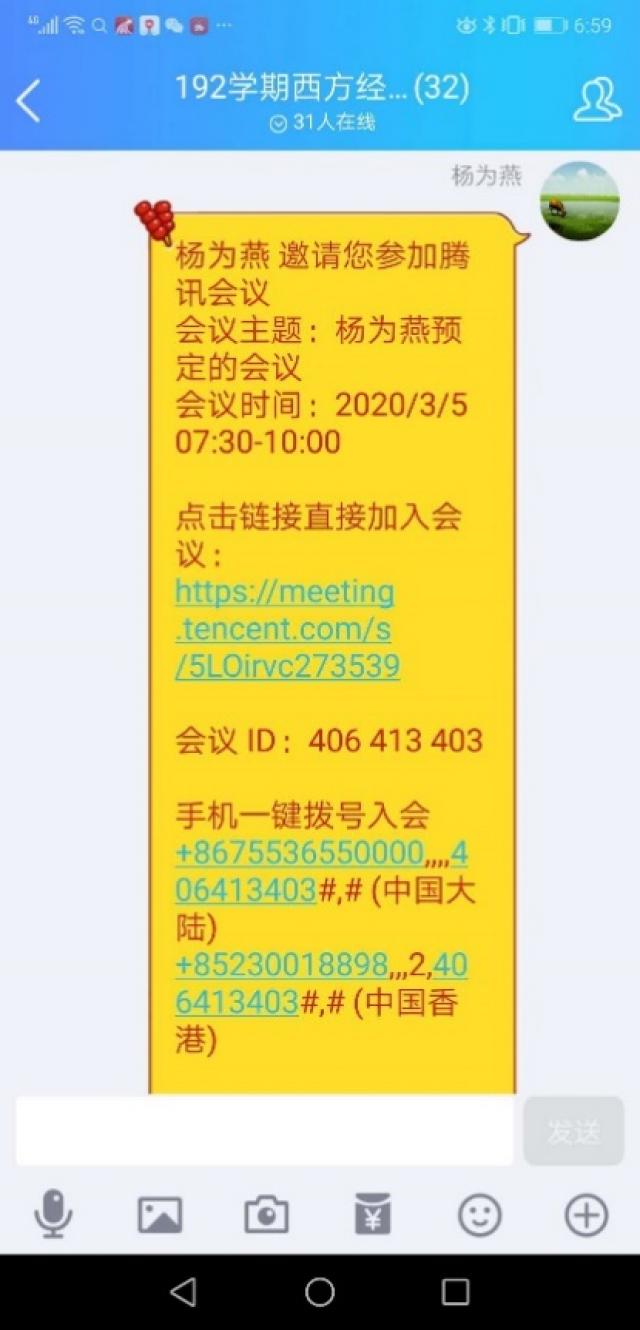Viewport: 640px width, 1330px height.
Task: Expand more options with the plus icon
Action: click(586, 1216)
